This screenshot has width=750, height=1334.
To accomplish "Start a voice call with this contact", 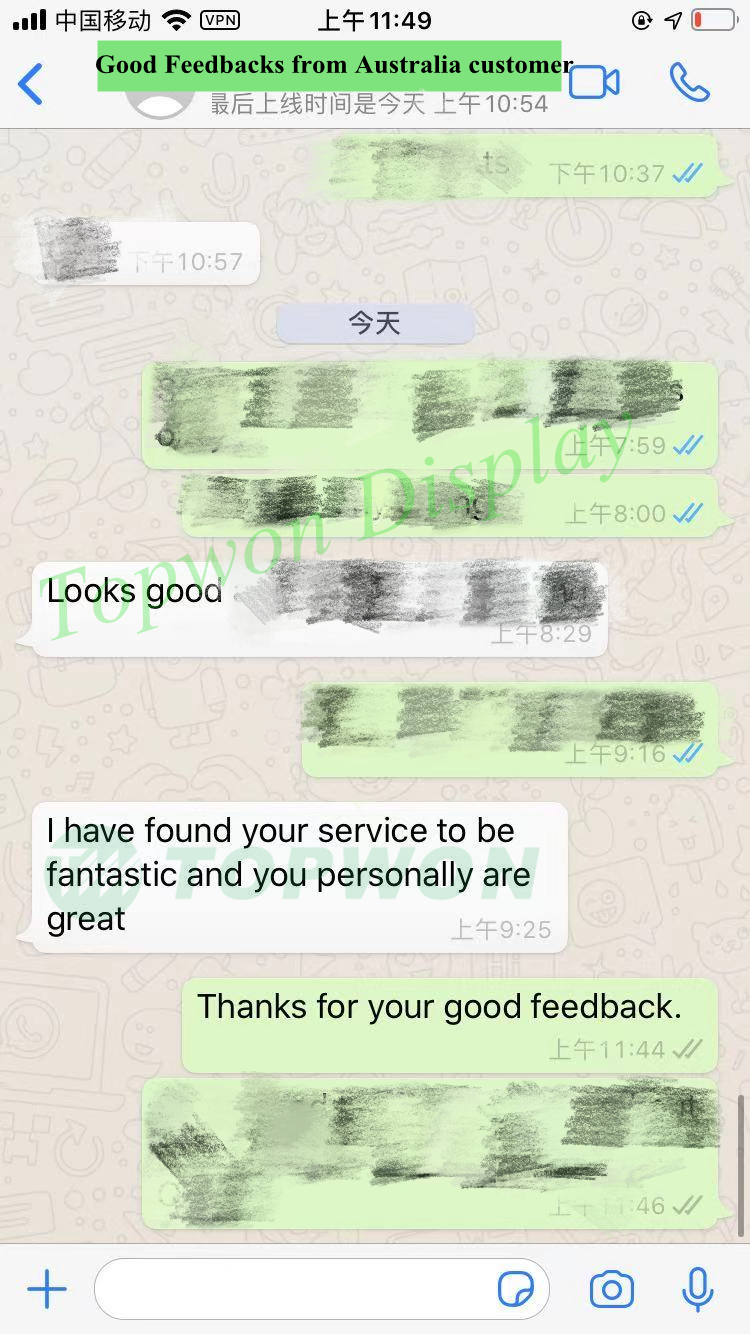I will click(689, 83).
